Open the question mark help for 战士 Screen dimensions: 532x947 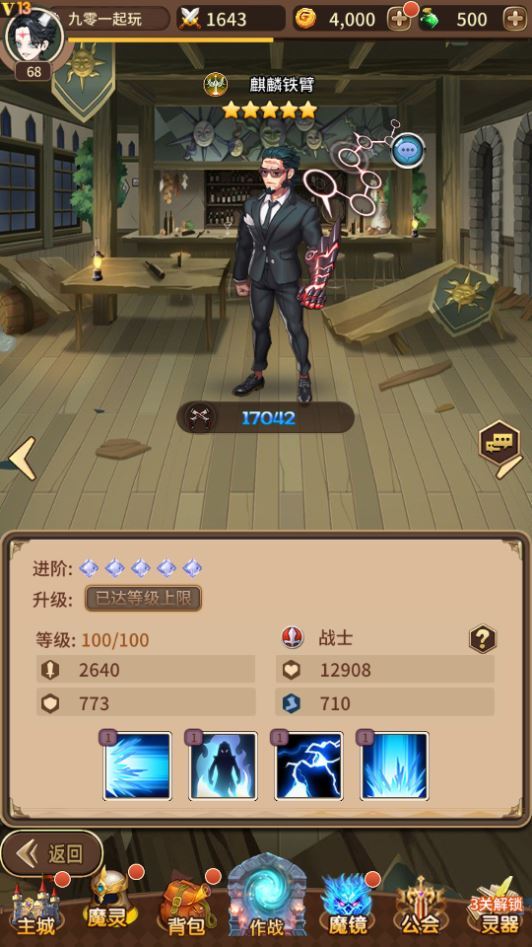tap(482, 638)
